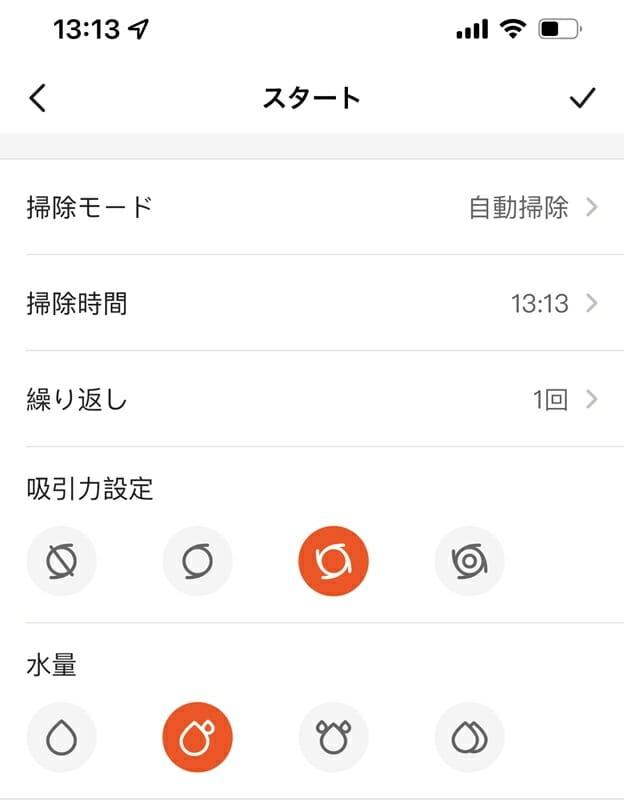Image resolution: width=624 pixels, height=800 pixels.
Task: Change the 掃除時間 setting
Action: (x=312, y=303)
